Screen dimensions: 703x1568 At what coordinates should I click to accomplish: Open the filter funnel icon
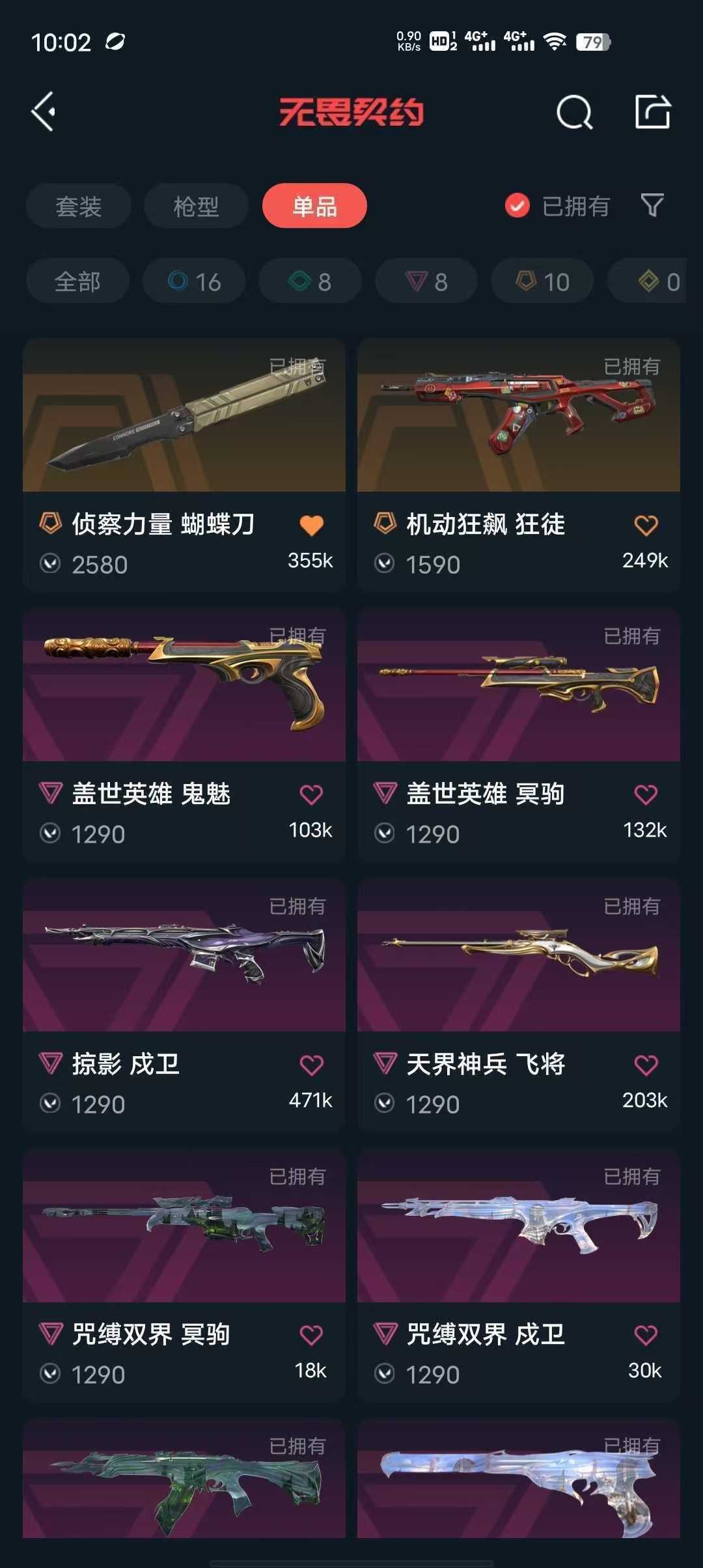(652, 206)
